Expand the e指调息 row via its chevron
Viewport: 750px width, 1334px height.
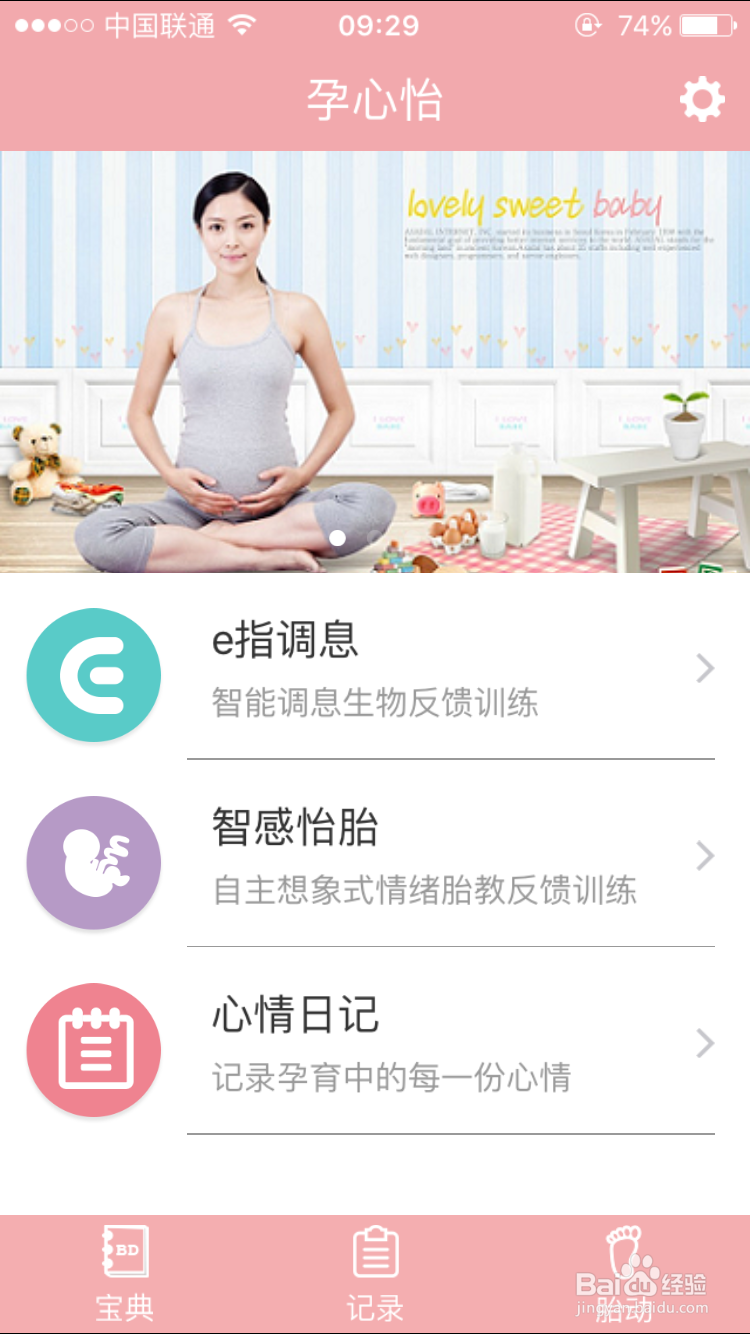click(704, 670)
